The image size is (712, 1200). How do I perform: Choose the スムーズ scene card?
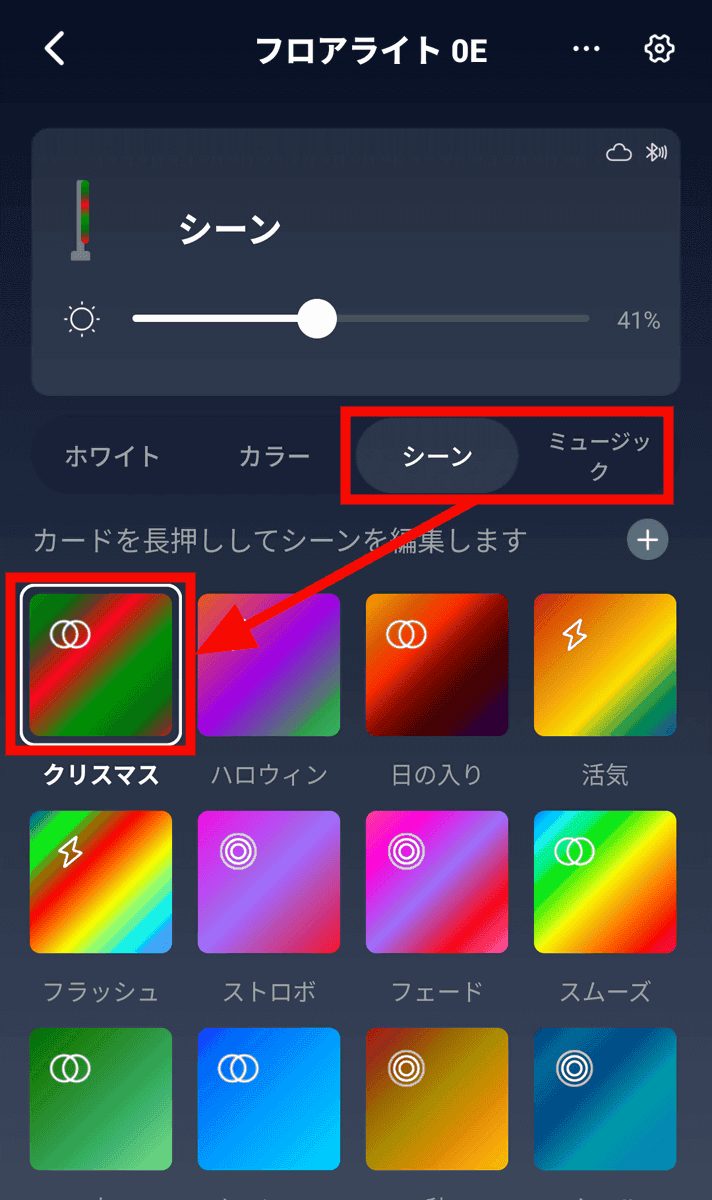tap(605, 881)
